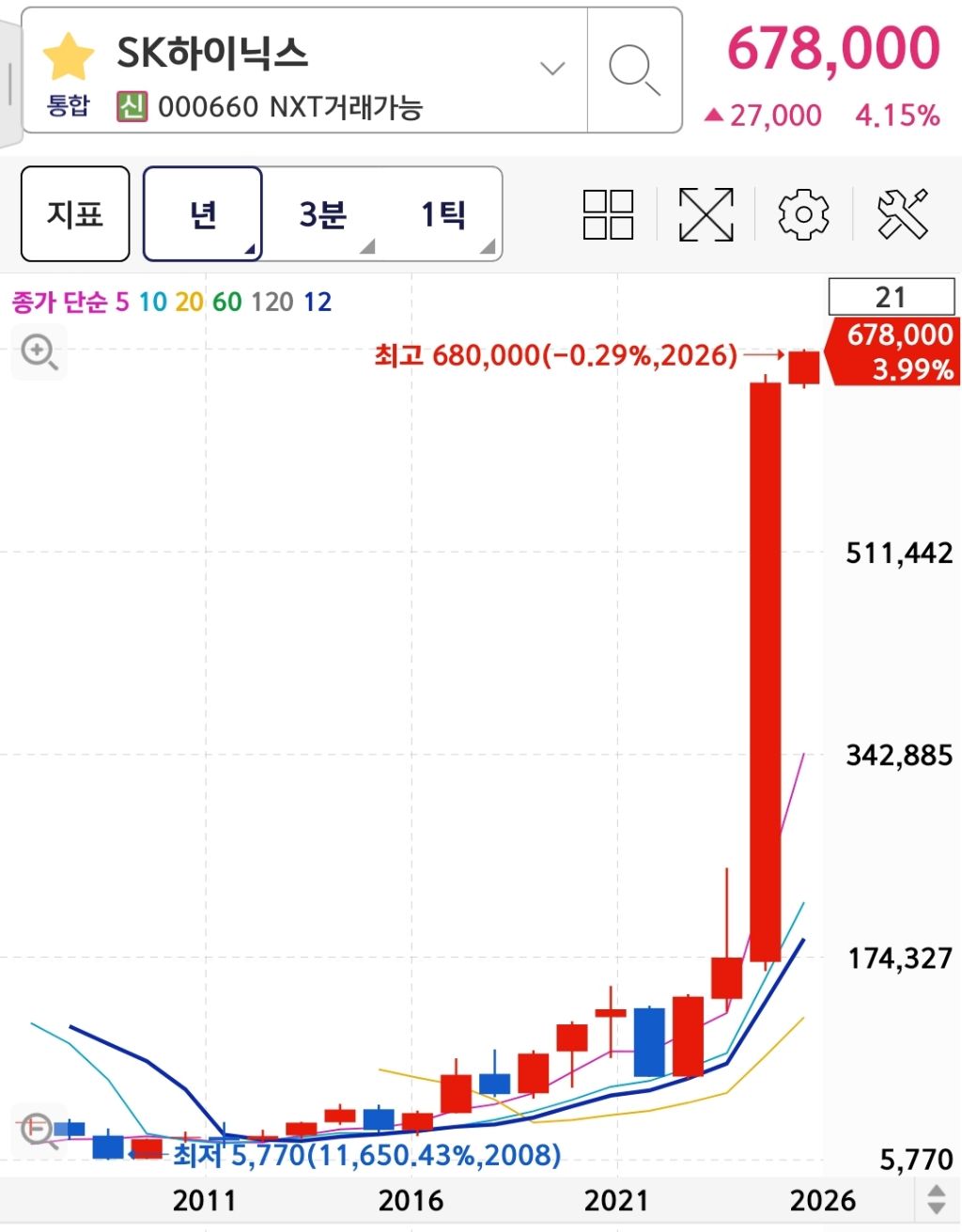Open the 지표 indicators button
This screenshot has width=962, height=1232.
[x=75, y=214]
